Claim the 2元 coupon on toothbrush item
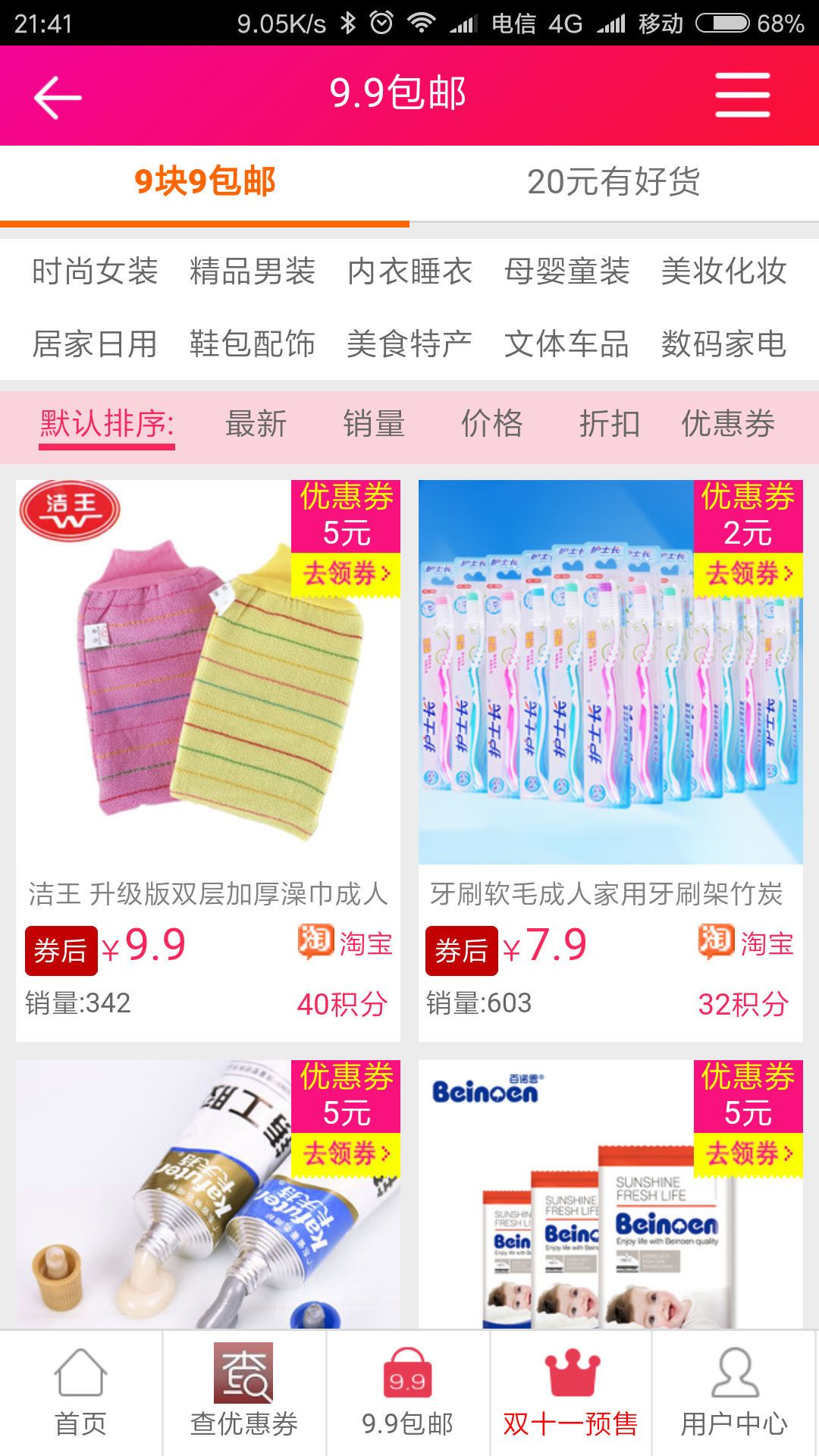 (748, 574)
